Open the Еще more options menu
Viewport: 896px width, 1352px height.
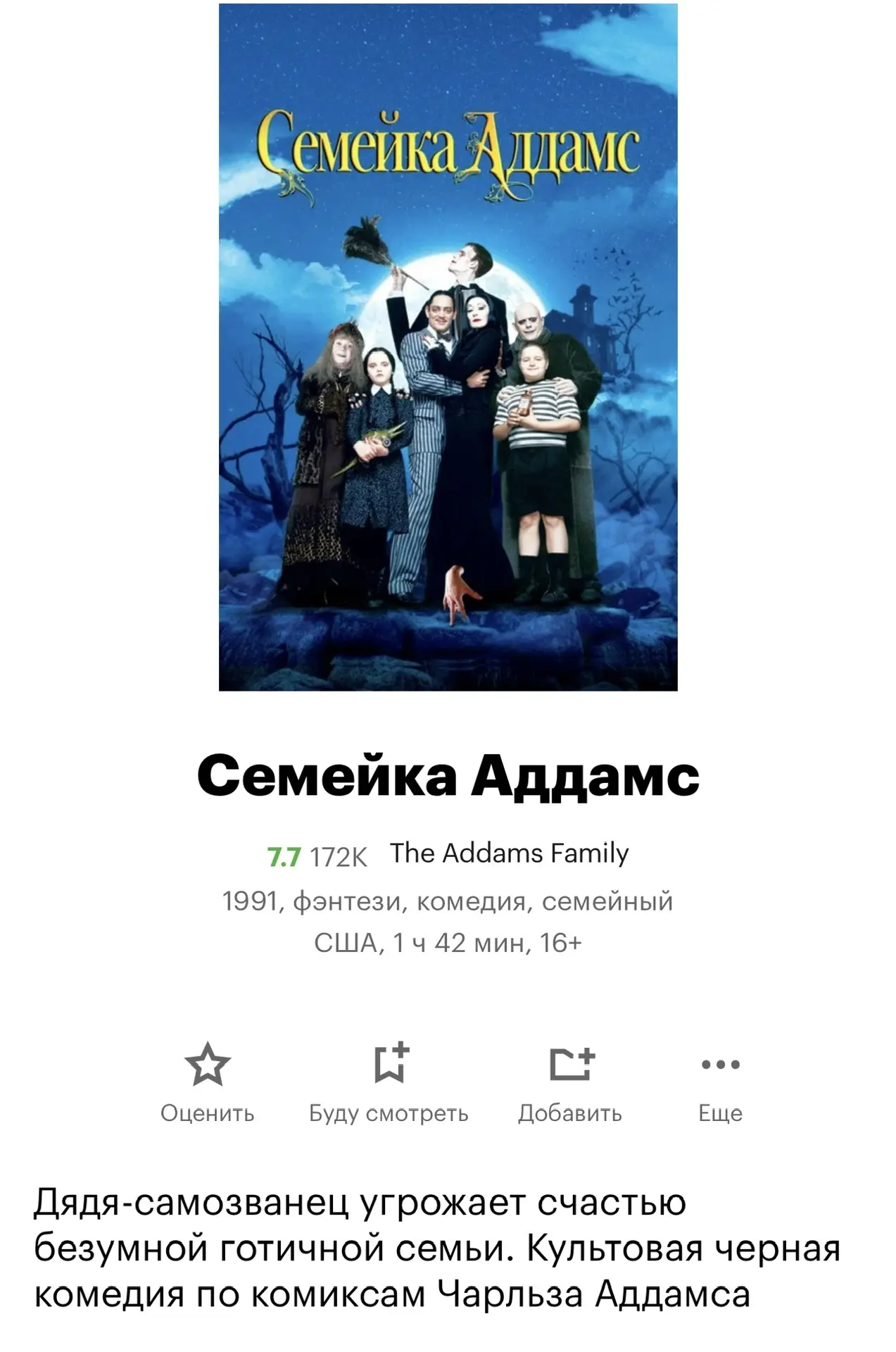pyautogui.click(x=720, y=1065)
